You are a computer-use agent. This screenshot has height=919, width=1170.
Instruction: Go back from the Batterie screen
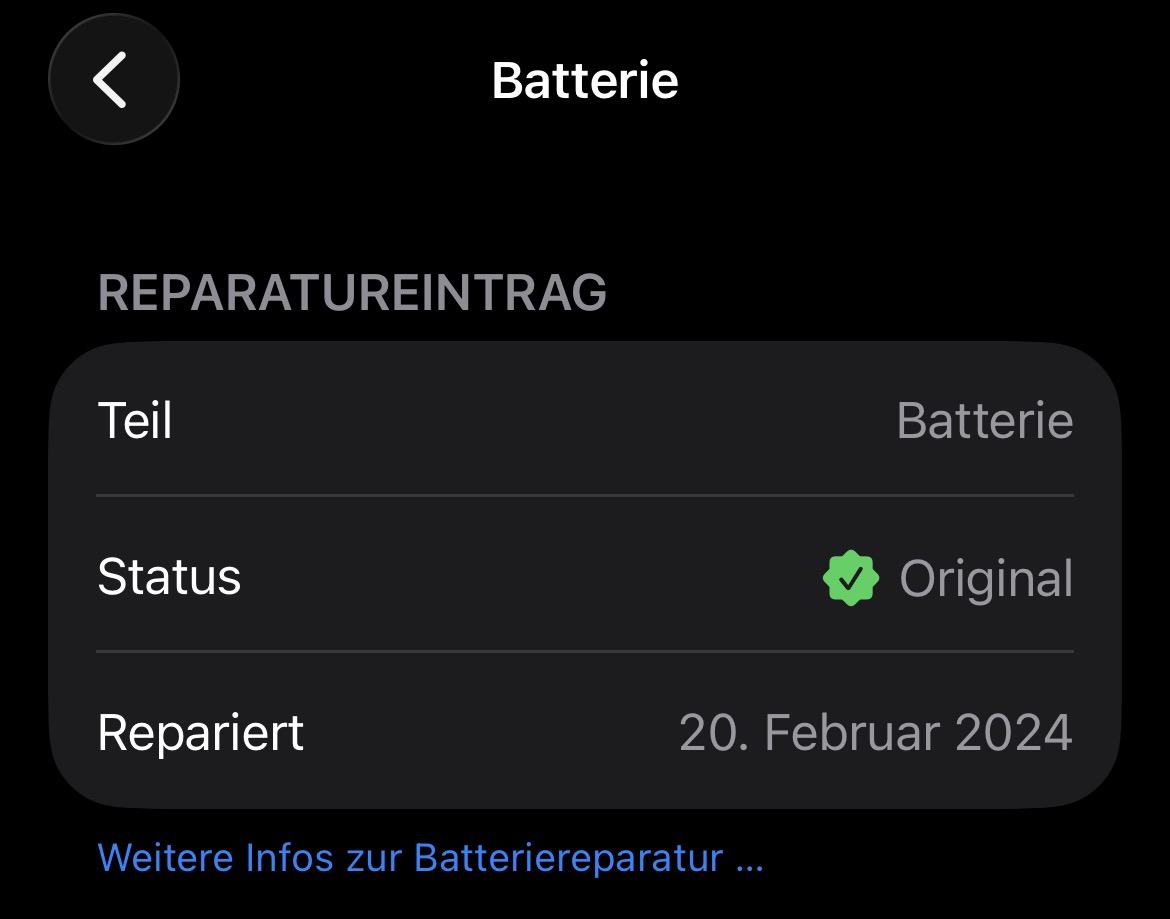[x=113, y=80]
